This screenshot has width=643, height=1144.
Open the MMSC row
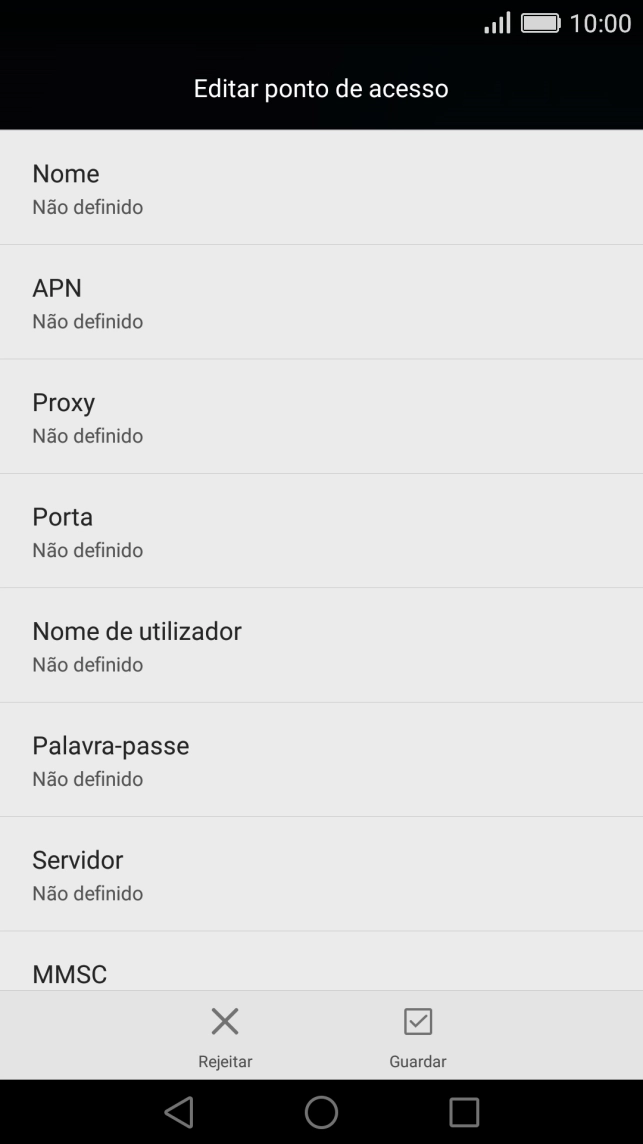tap(320, 968)
